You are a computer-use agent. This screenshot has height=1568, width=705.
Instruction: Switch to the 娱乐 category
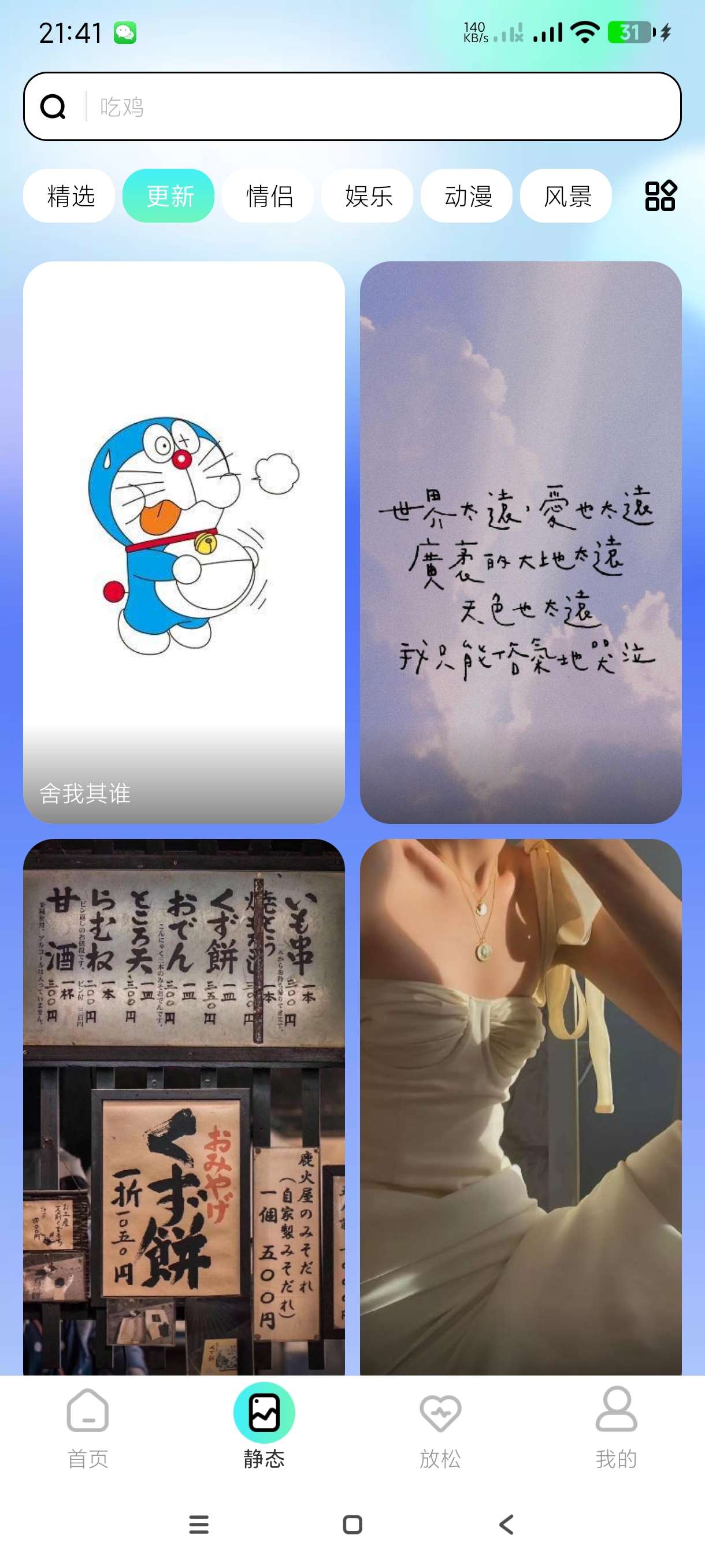[368, 196]
